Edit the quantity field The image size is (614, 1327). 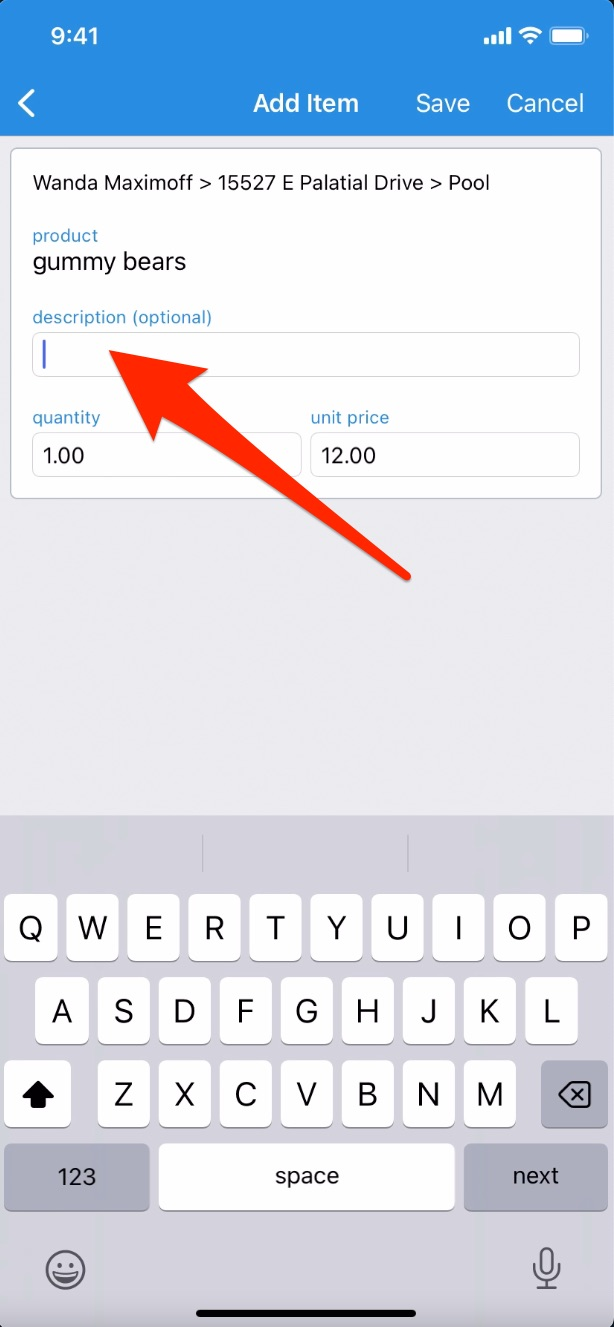167,455
